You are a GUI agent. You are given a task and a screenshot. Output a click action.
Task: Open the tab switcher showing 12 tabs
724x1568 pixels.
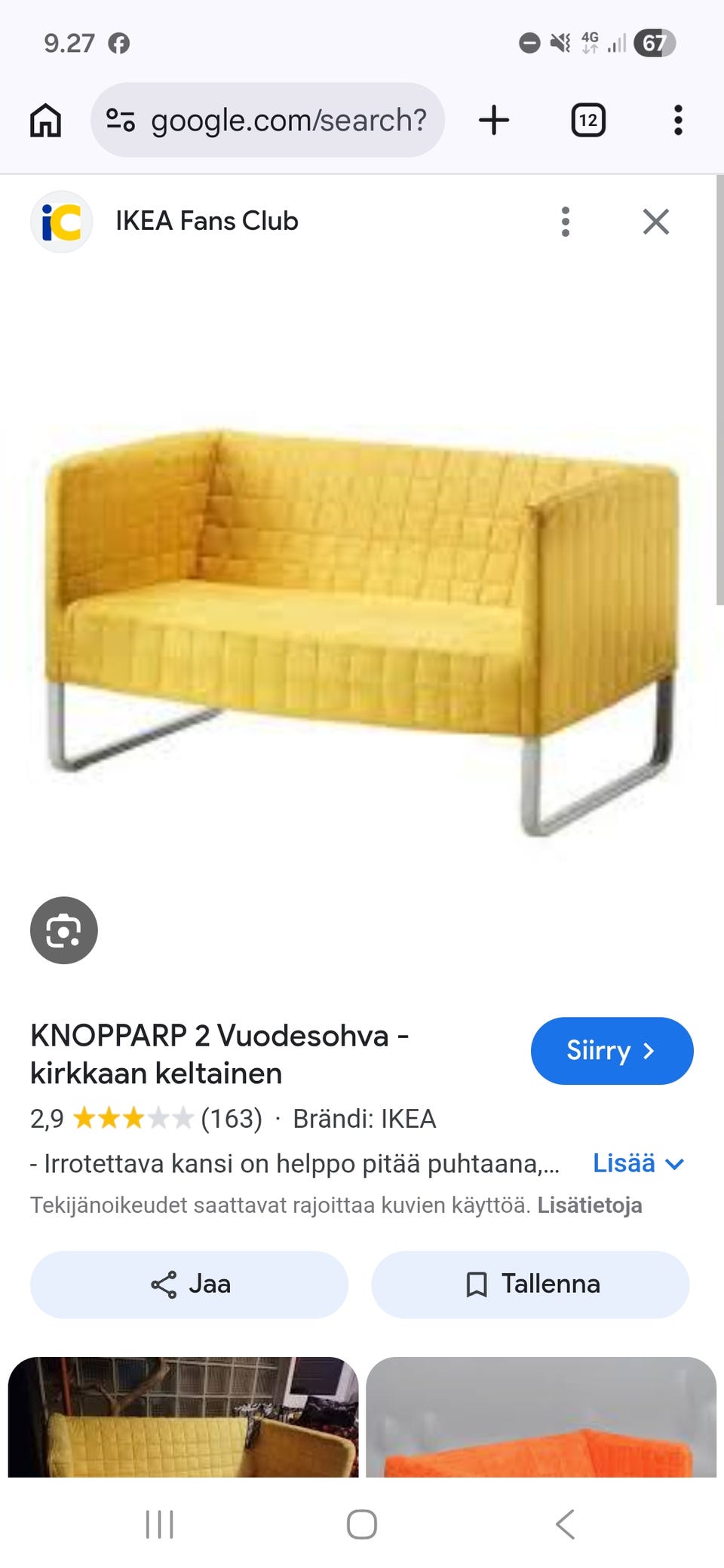click(x=588, y=121)
